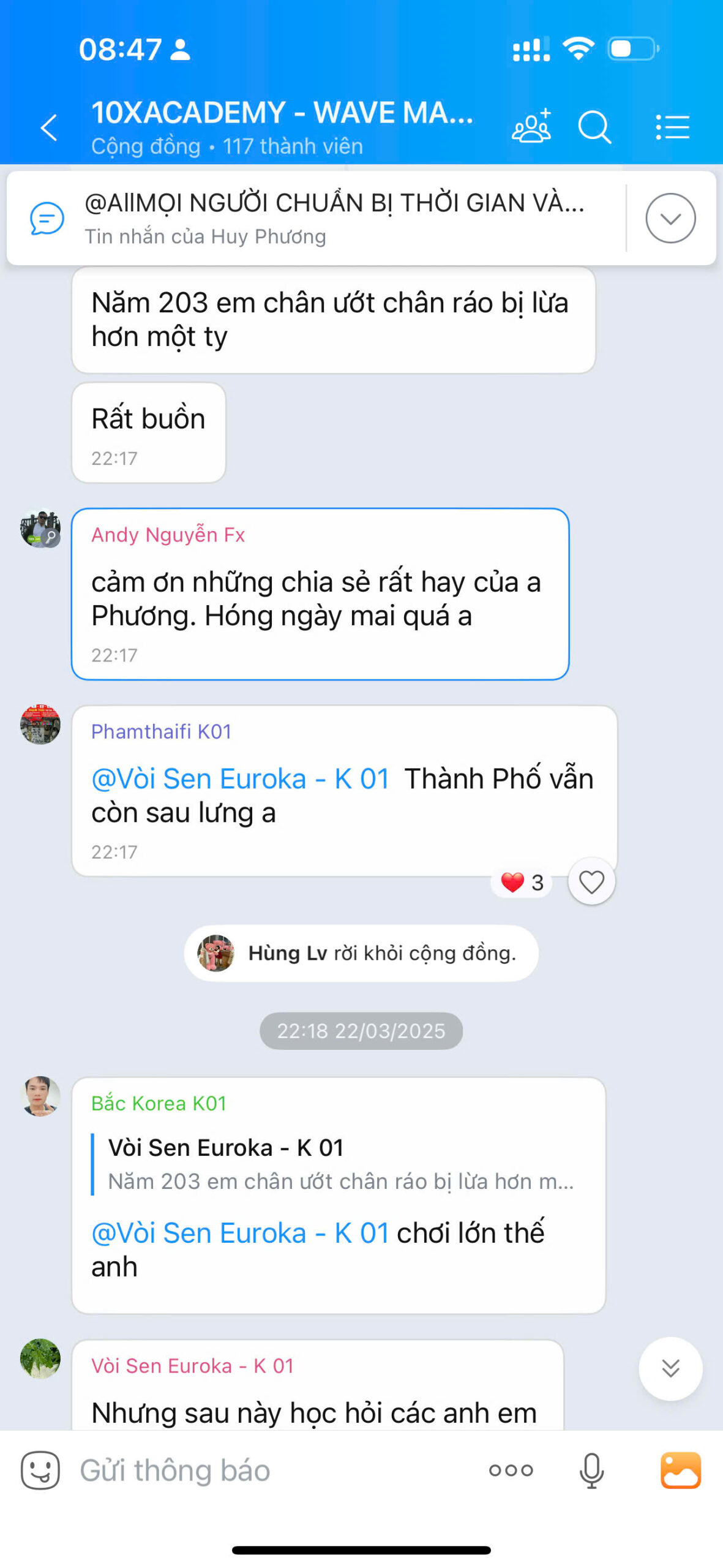723x1568 pixels.
Task: Like Phamthaifi K01's message with heart
Action: pos(591,882)
